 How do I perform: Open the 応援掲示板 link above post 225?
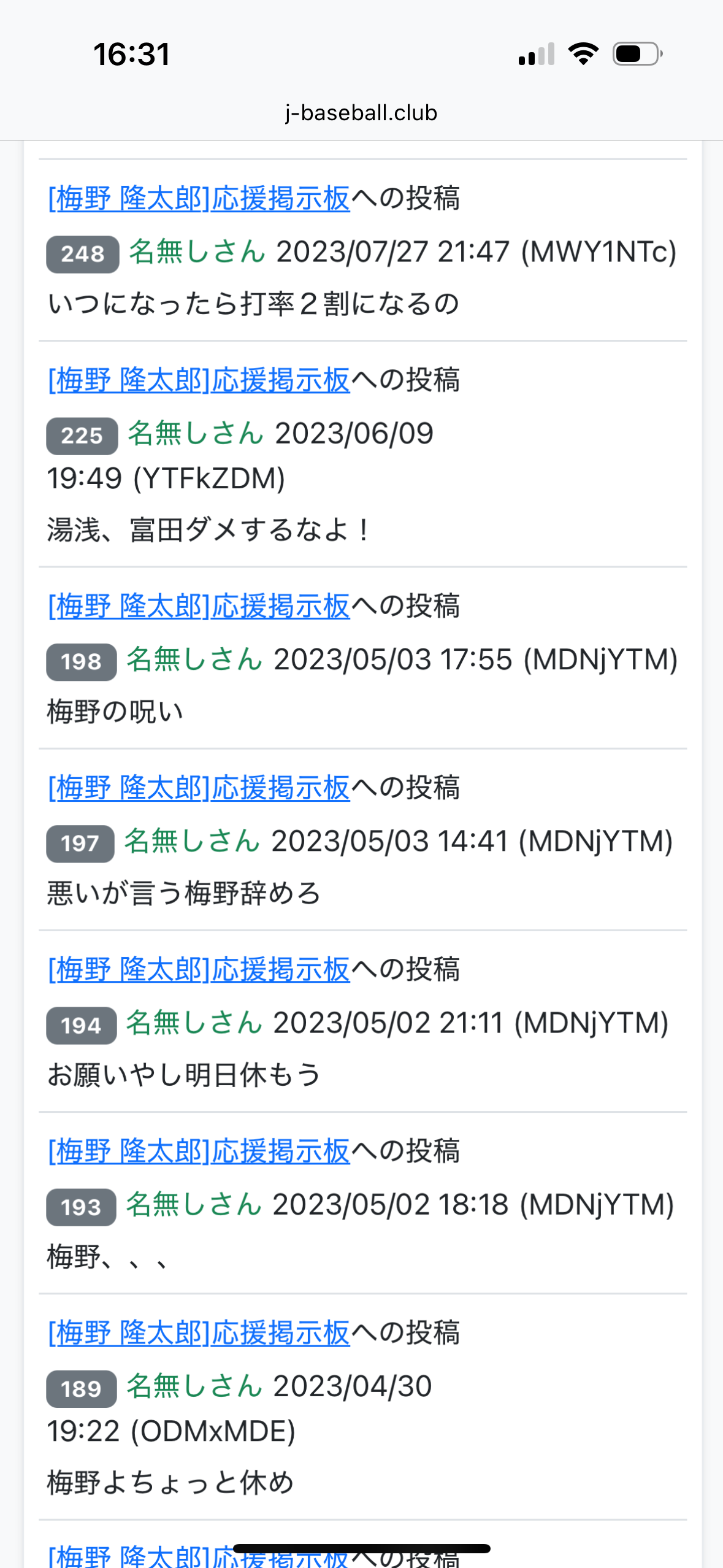click(199, 380)
